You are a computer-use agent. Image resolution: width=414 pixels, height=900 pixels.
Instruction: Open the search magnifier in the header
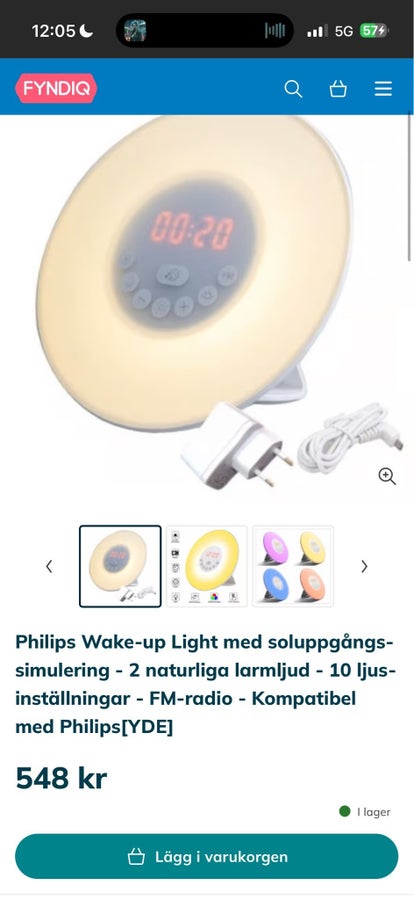point(293,89)
